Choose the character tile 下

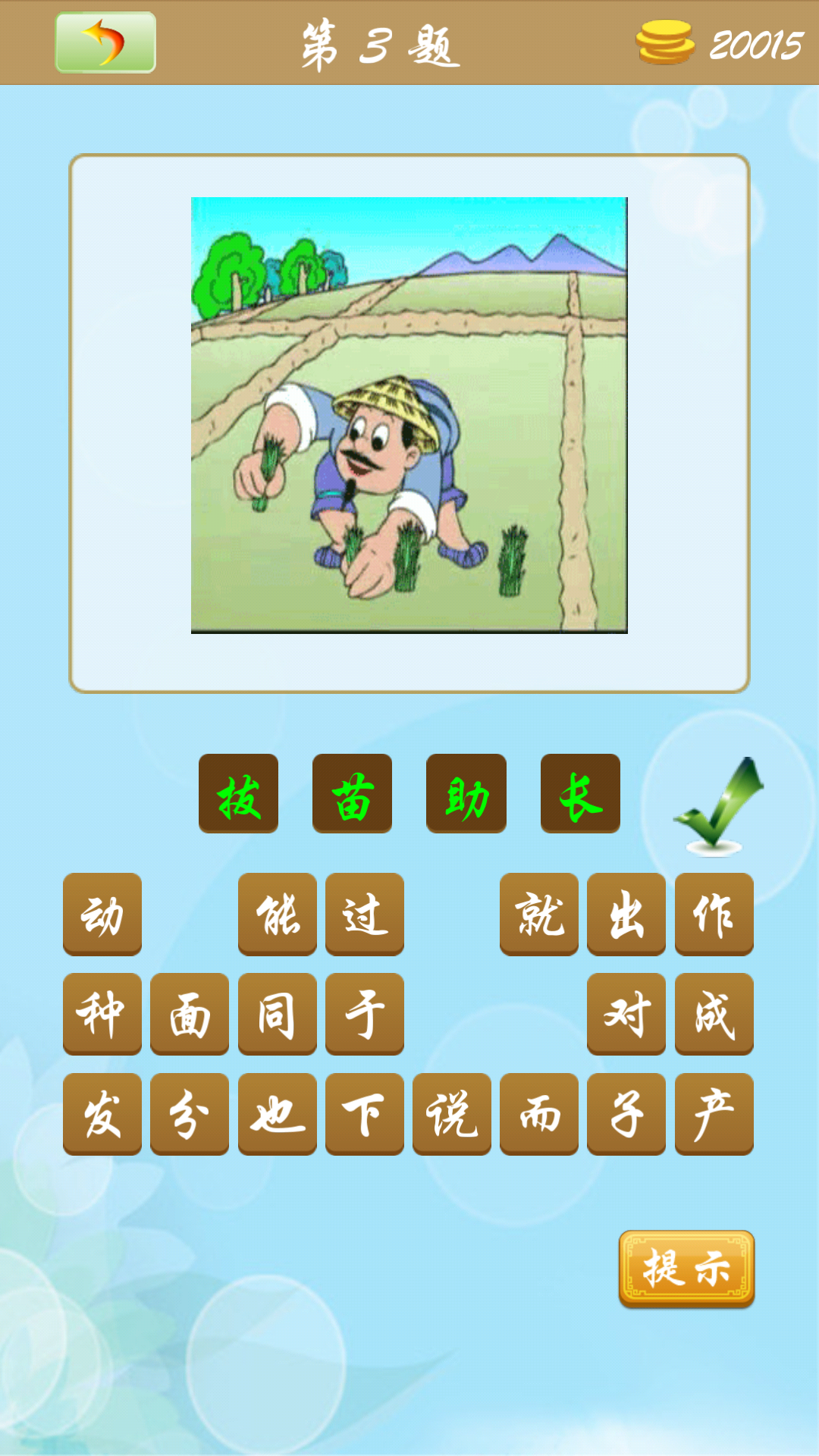point(365,1114)
